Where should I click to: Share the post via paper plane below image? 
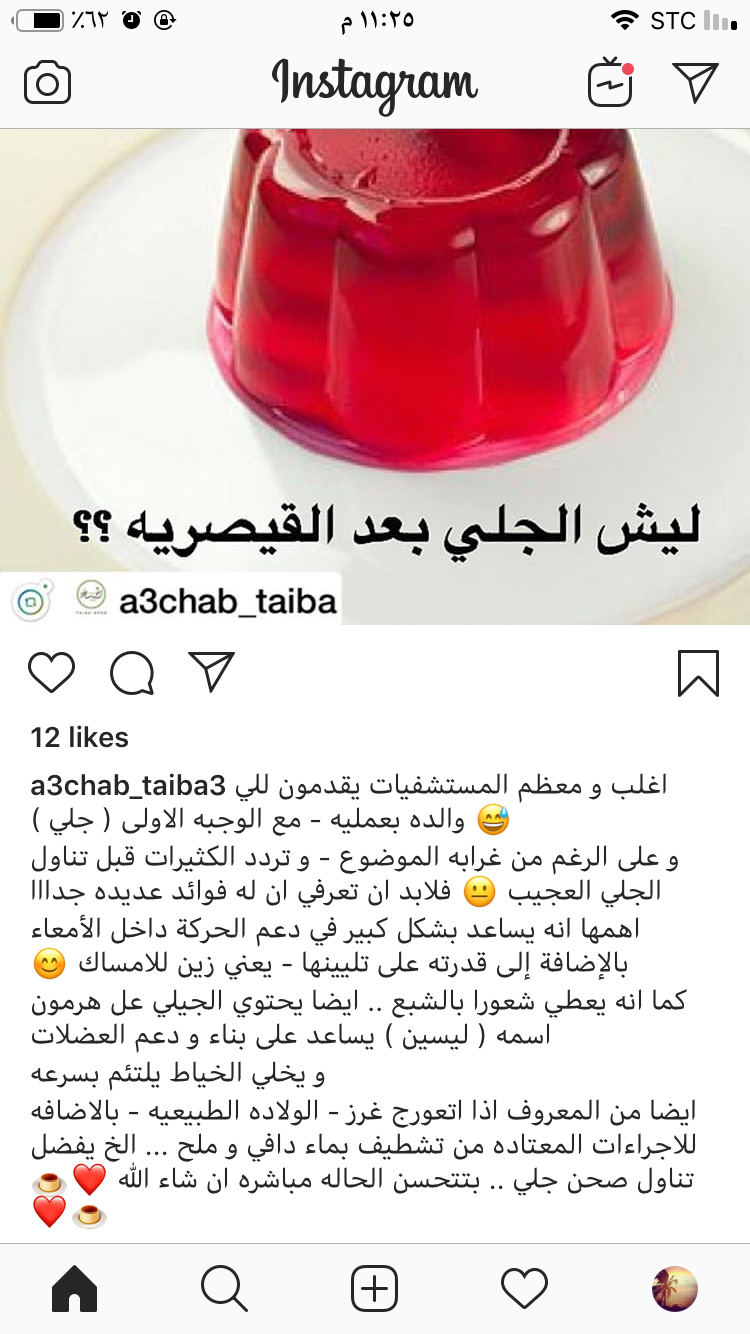pos(212,672)
